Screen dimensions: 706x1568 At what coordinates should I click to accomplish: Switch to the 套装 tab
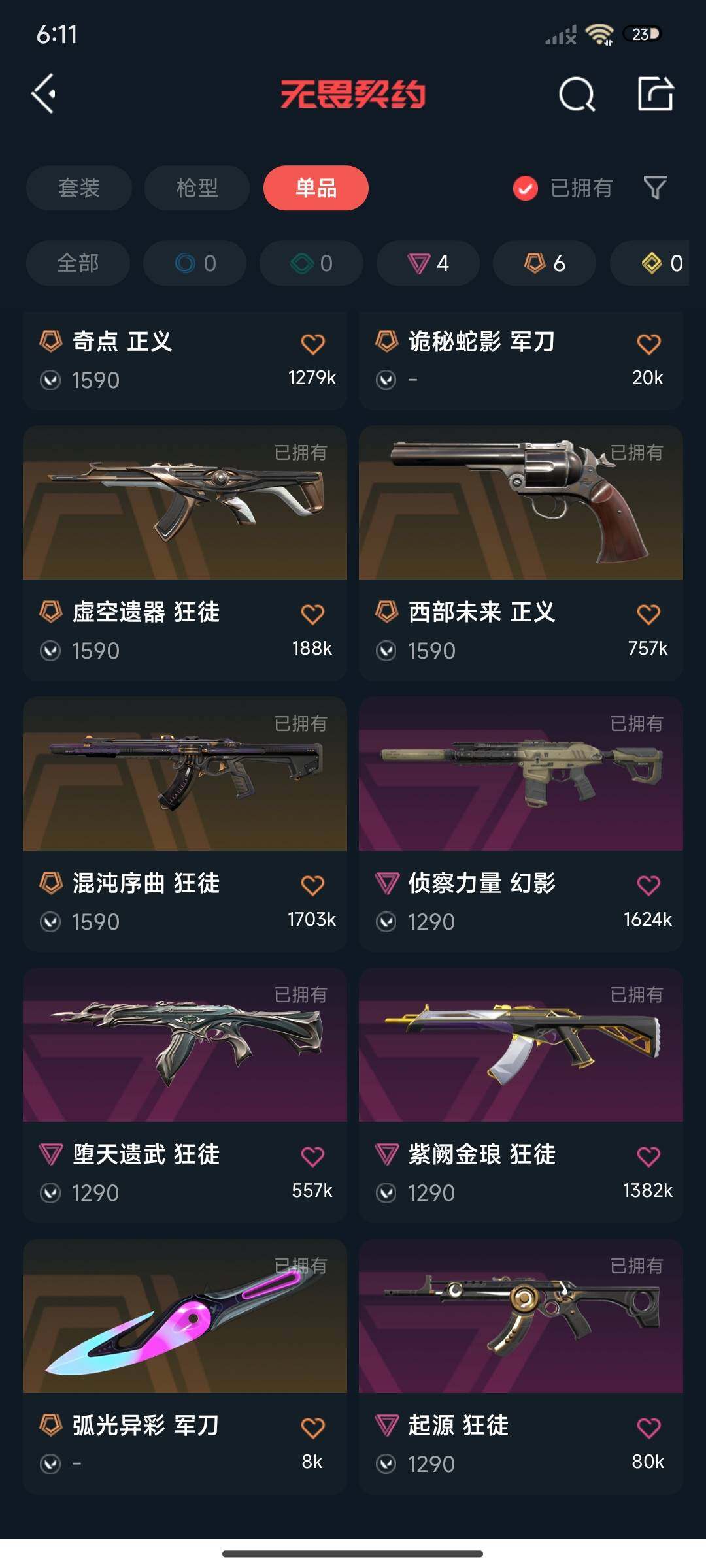[x=79, y=188]
